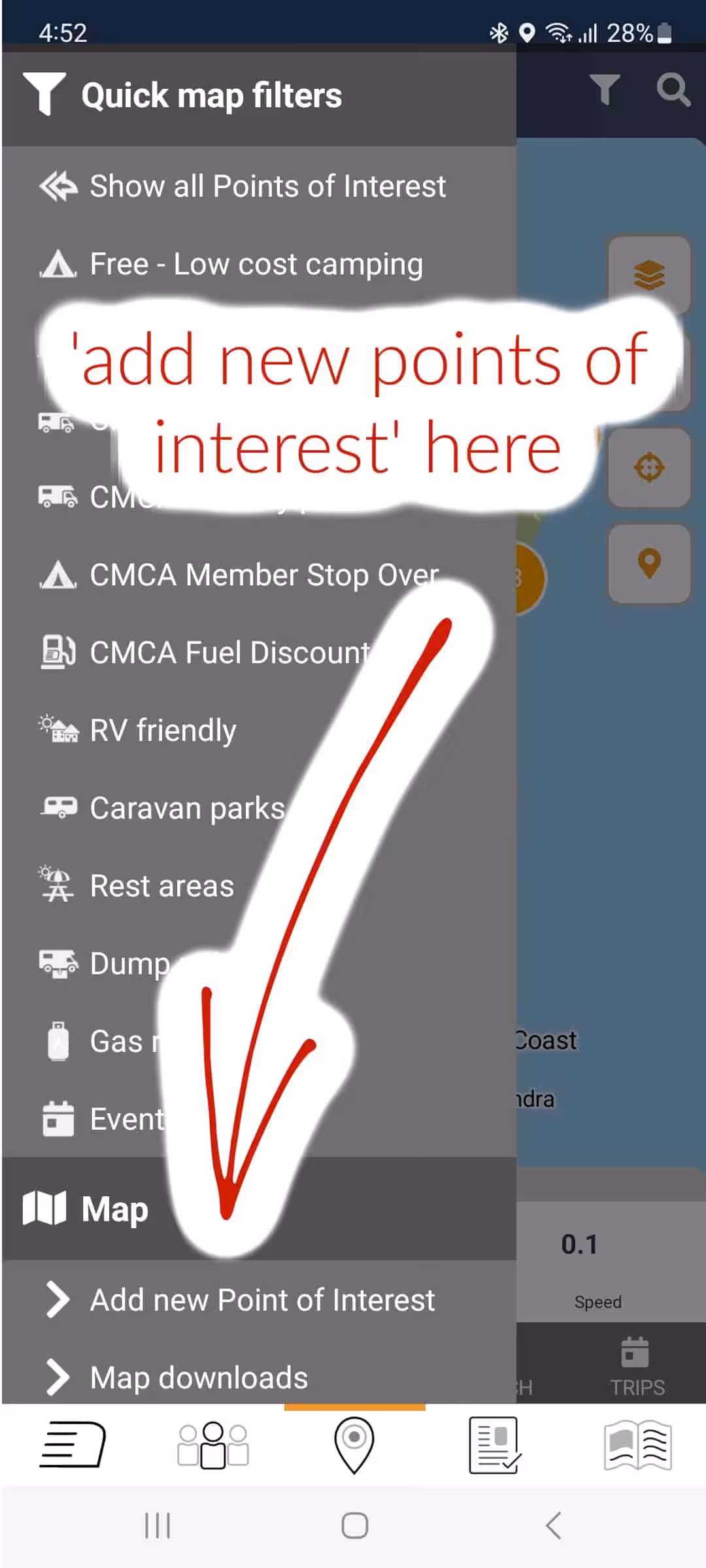Image resolution: width=706 pixels, height=1568 pixels.
Task: Open the open-book tab in bottom navigation
Action: 637,1445
